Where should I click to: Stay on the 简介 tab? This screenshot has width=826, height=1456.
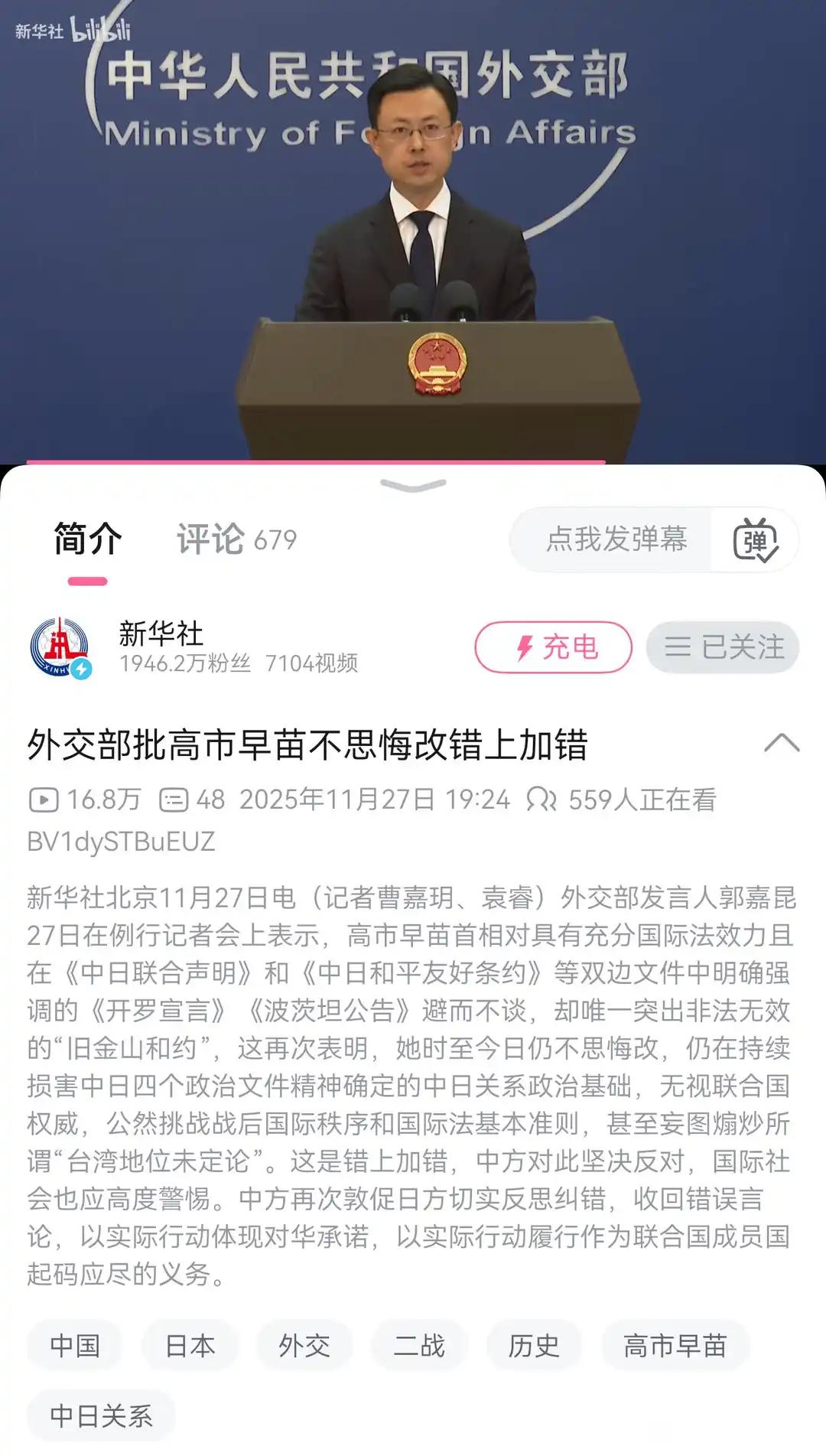point(88,538)
